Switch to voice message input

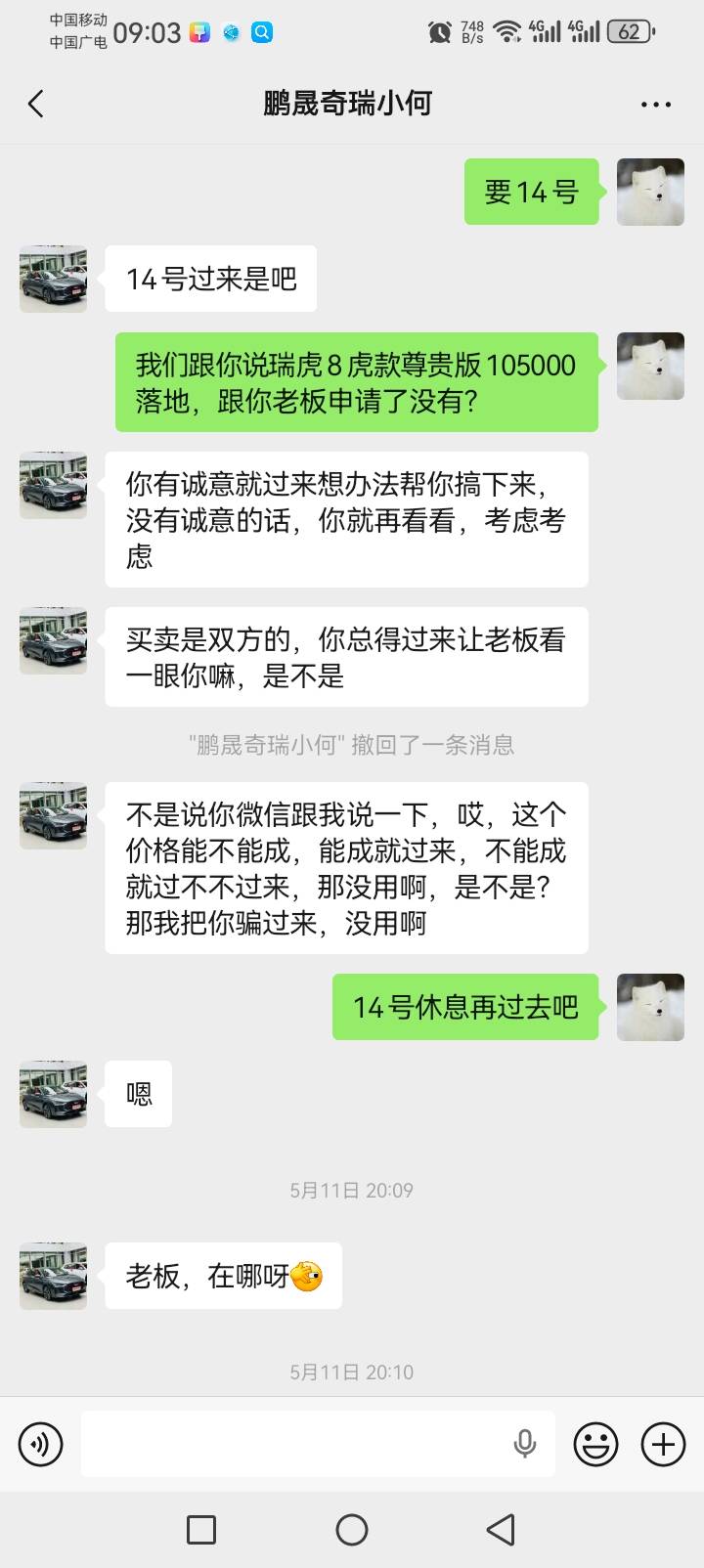40,1444
